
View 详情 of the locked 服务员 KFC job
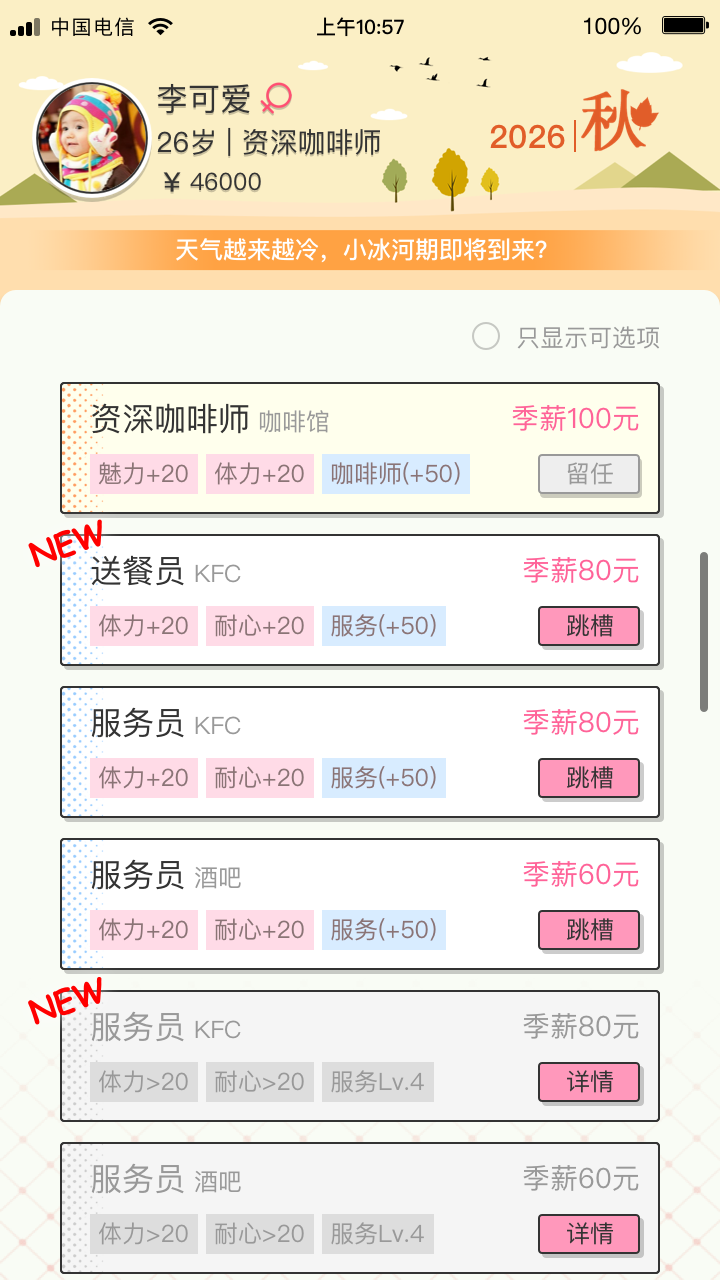tap(589, 1082)
